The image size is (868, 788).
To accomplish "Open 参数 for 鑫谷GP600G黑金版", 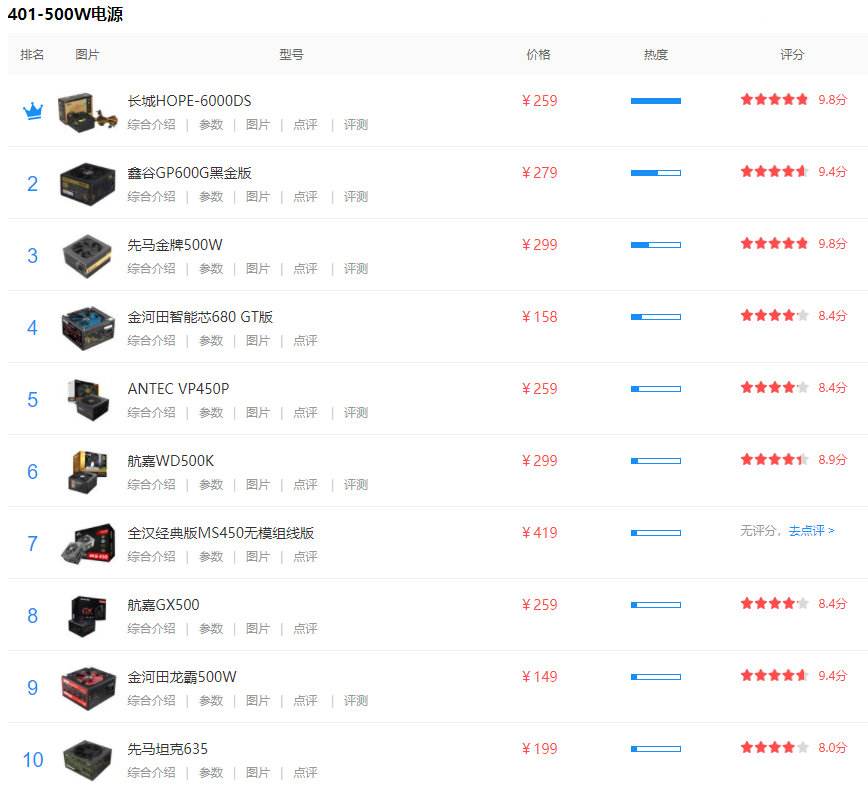I will coord(211,197).
